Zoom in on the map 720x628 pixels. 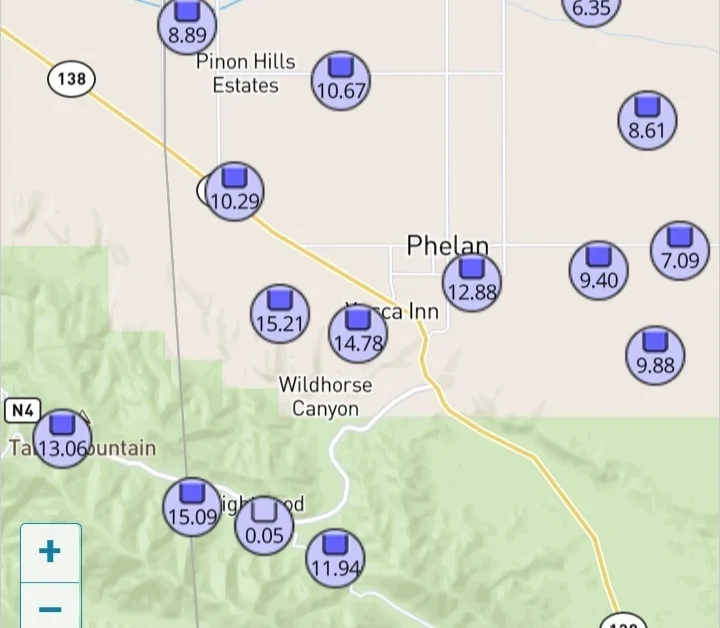pyautogui.click(x=50, y=551)
